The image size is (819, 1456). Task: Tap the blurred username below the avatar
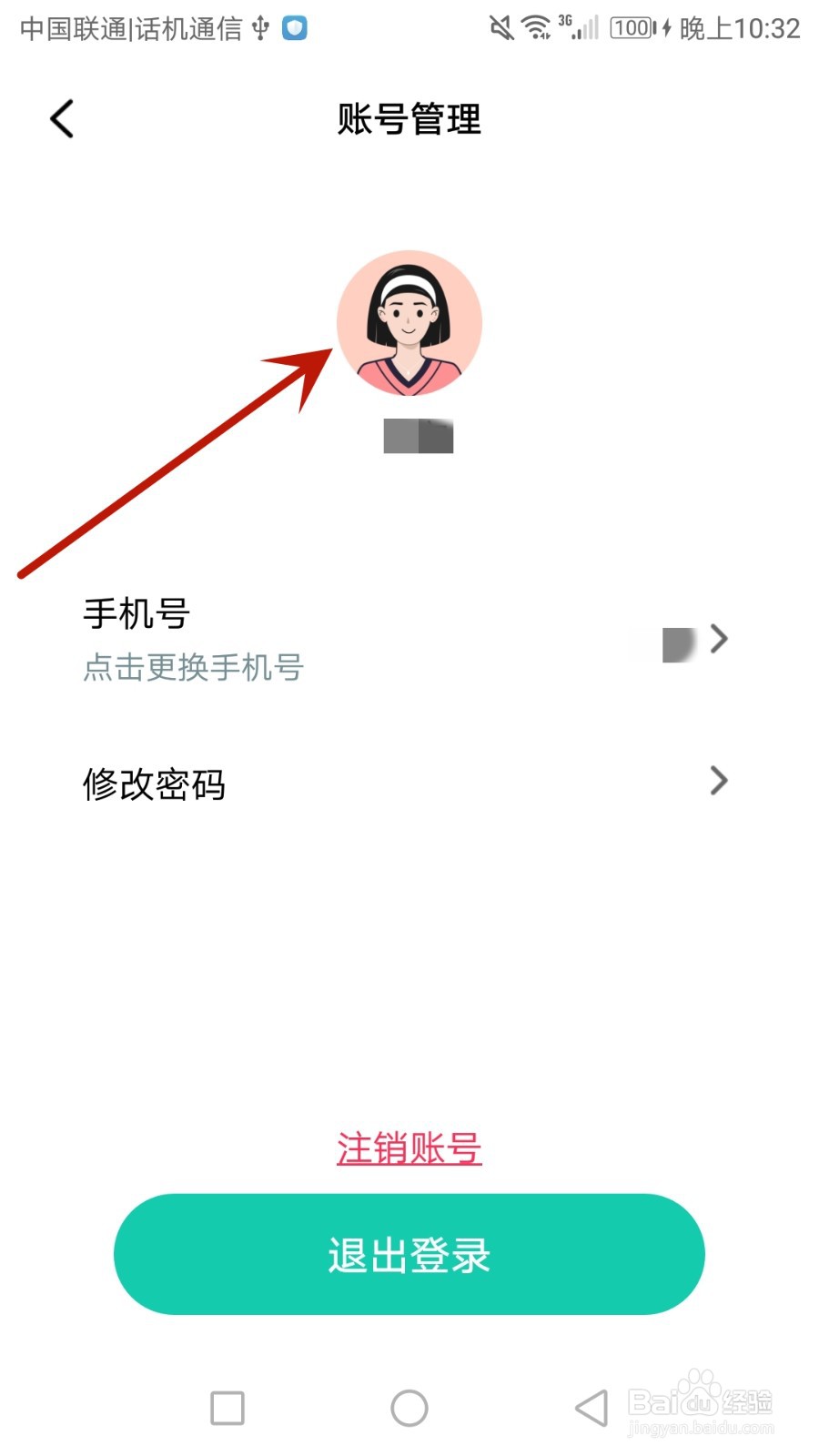[418, 437]
